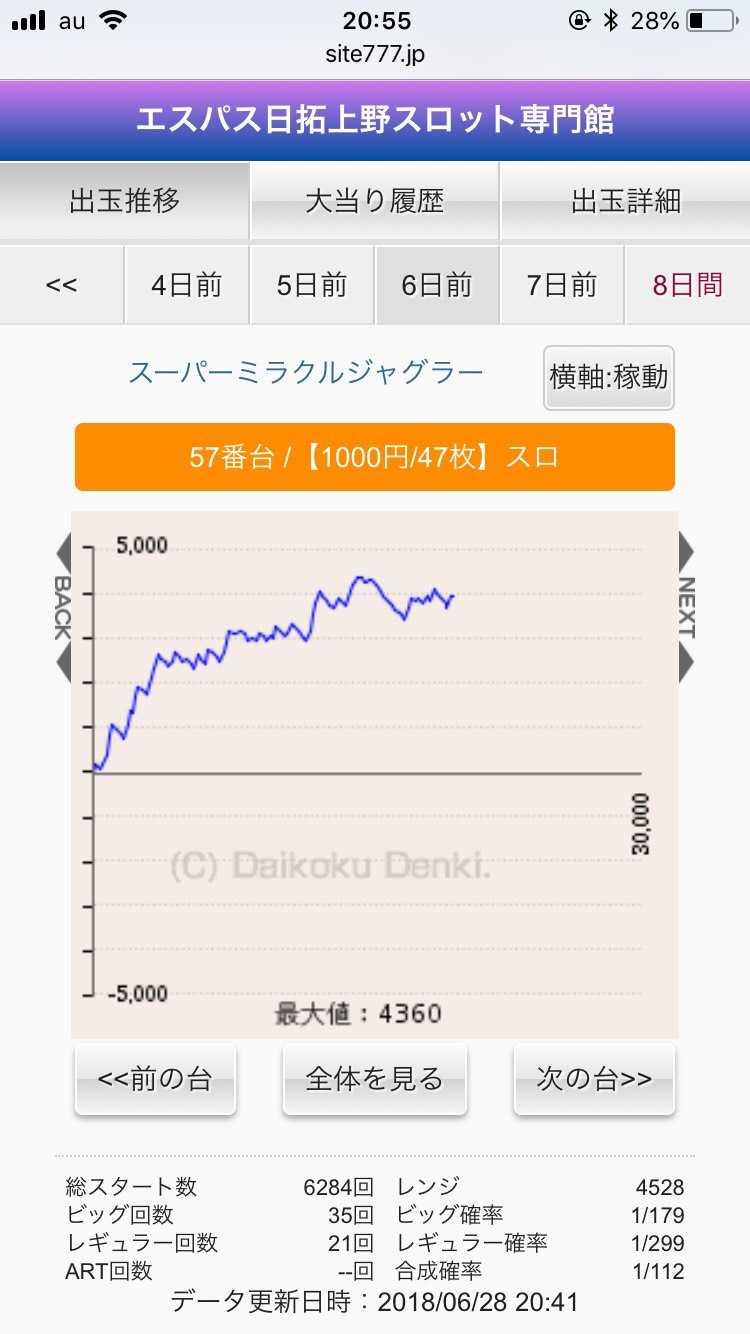
Task: Show the 8日間 overview
Action: pyautogui.click(x=687, y=285)
